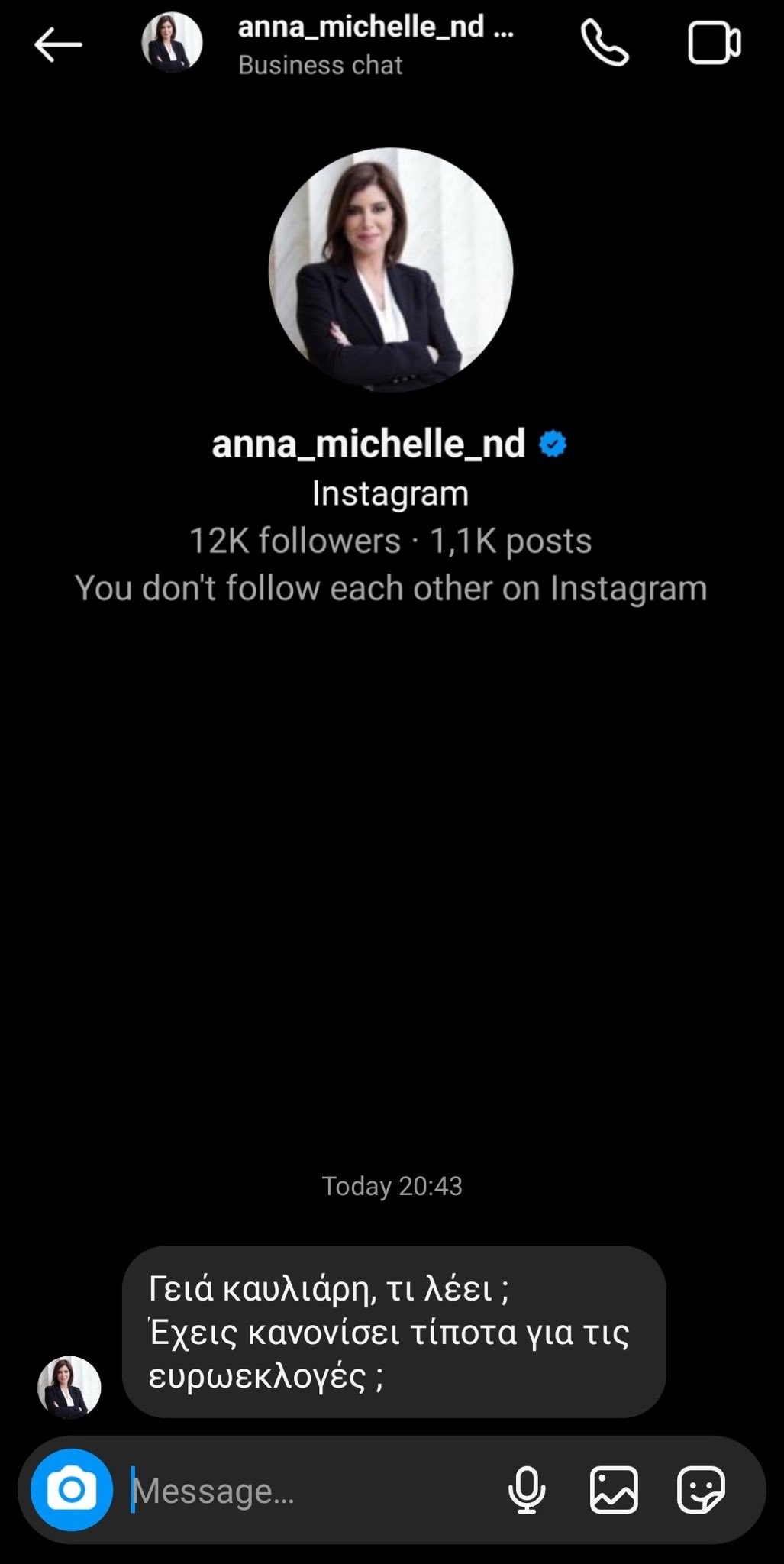Screen dimensions: 784x1564
Task: Tap the sender avatar beside the message
Action: (x=69, y=1388)
